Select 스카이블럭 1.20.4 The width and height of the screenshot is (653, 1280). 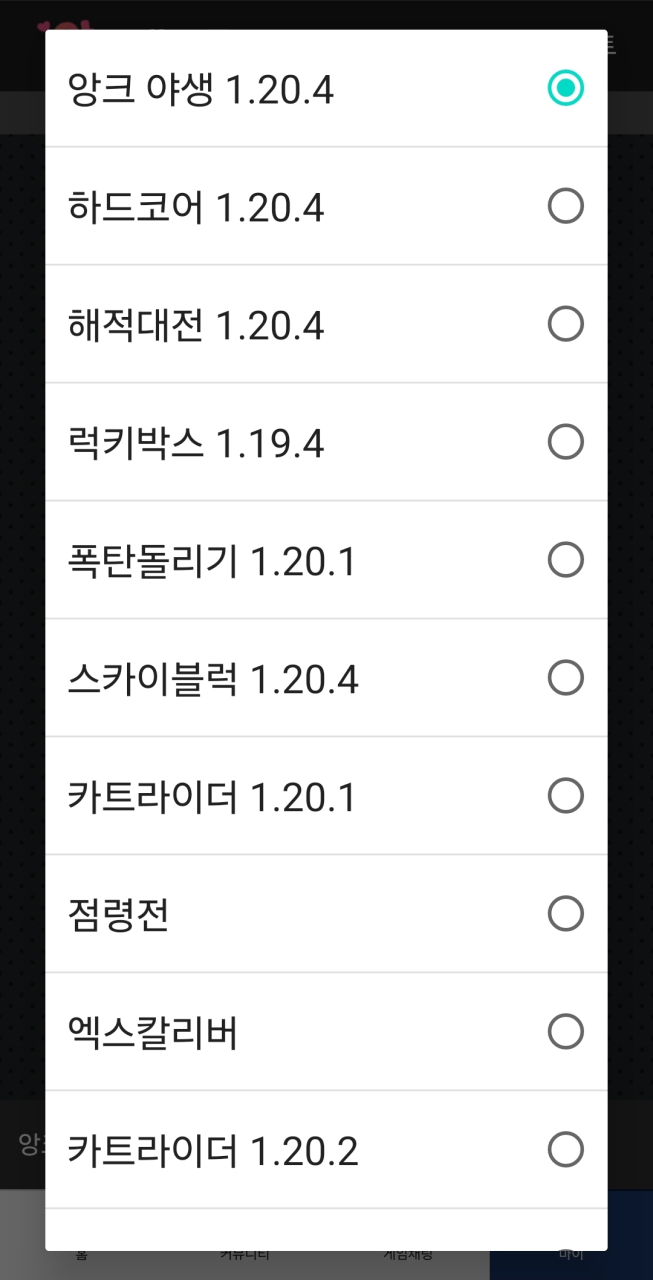tap(325, 678)
